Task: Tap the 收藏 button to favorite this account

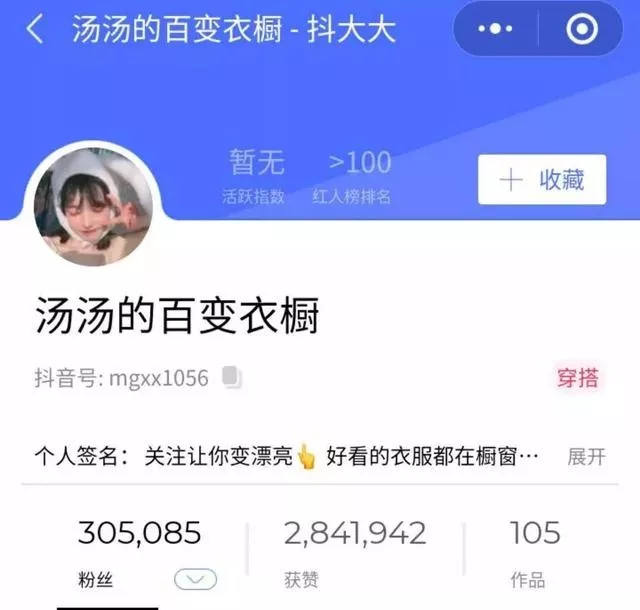Action: point(542,180)
